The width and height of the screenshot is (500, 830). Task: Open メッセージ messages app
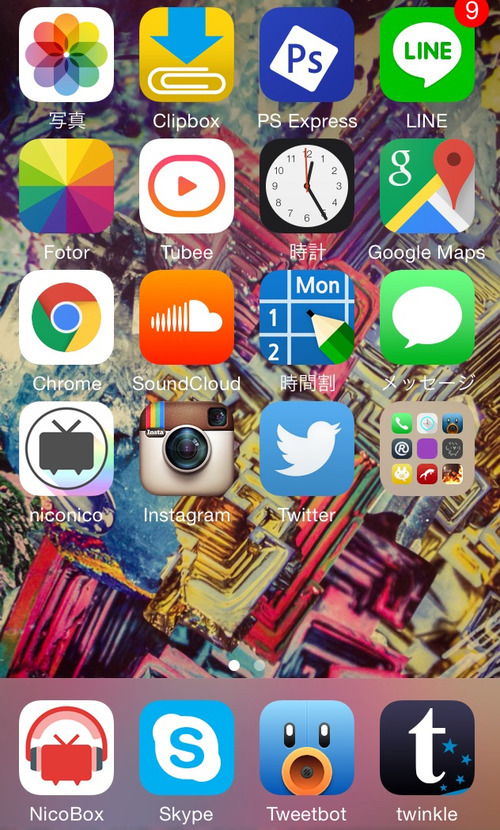pyautogui.click(x=427, y=317)
